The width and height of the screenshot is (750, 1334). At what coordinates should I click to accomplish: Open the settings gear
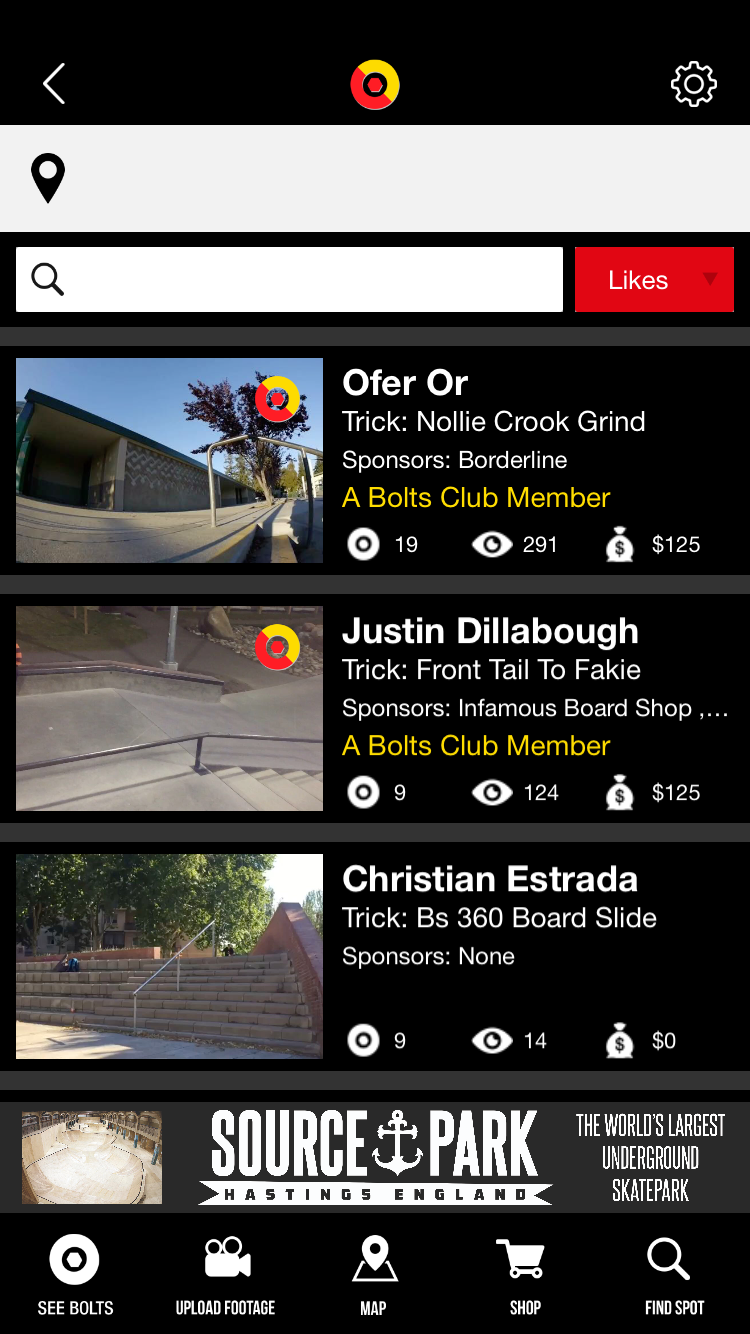point(693,85)
